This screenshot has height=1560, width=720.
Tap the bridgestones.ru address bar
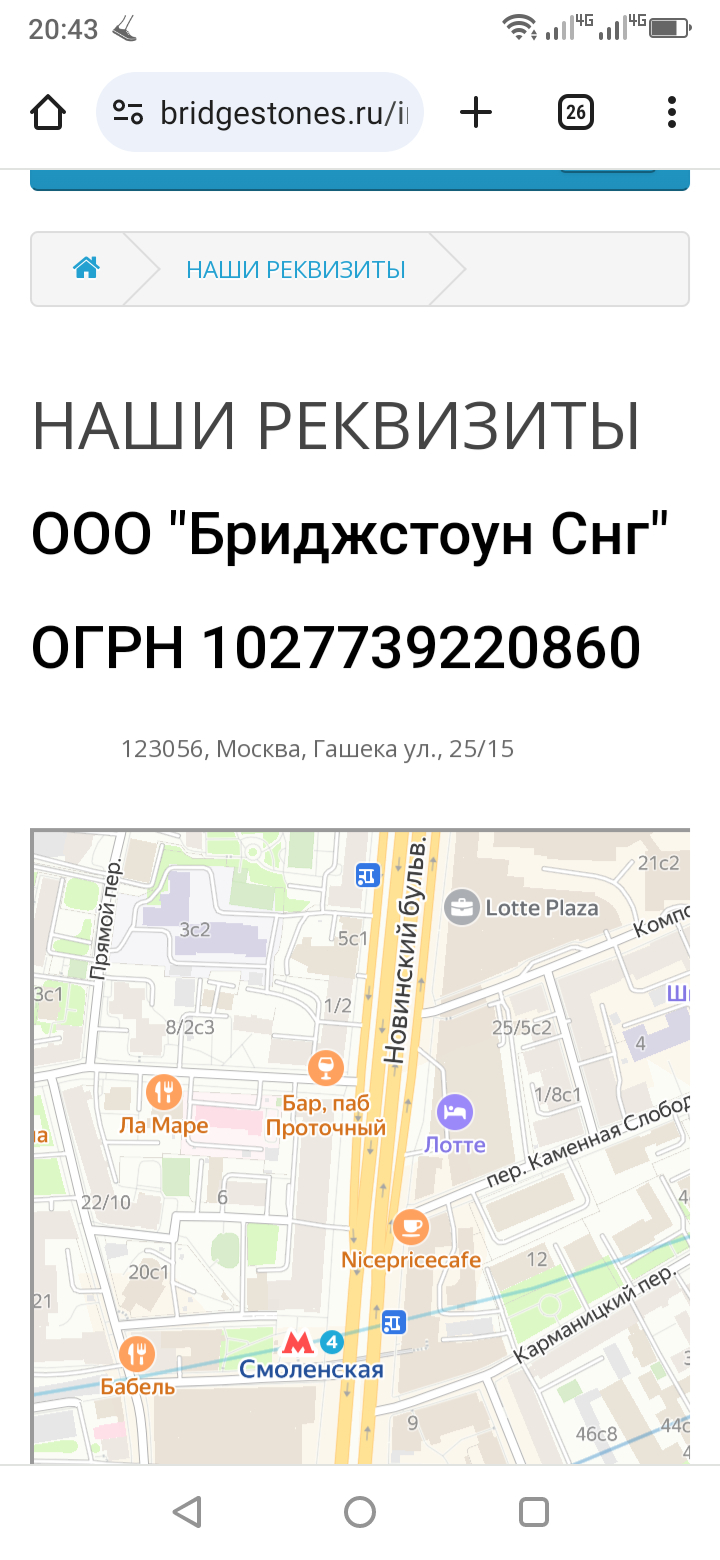260,112
